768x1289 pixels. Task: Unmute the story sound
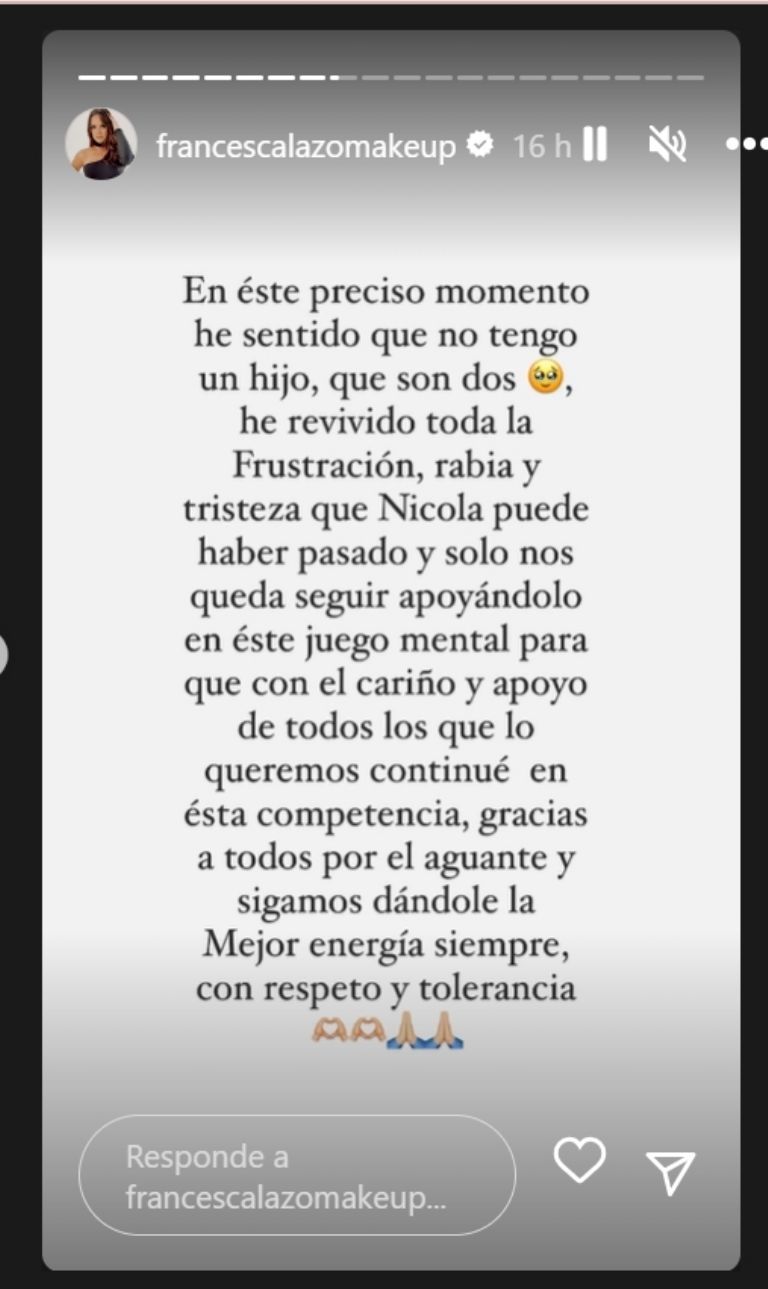[667, 146]
